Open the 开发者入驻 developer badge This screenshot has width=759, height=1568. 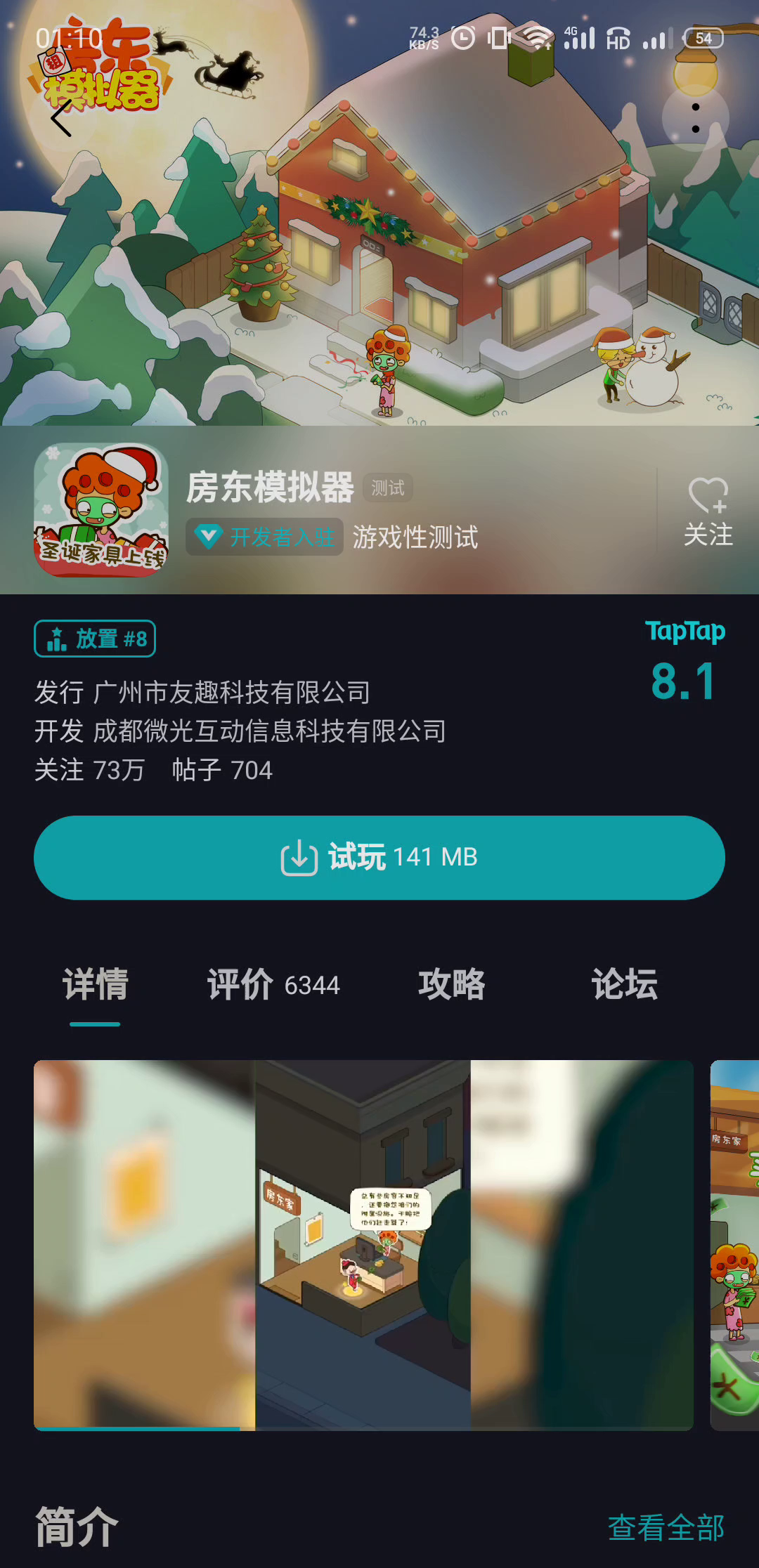(x=264, y=537)
